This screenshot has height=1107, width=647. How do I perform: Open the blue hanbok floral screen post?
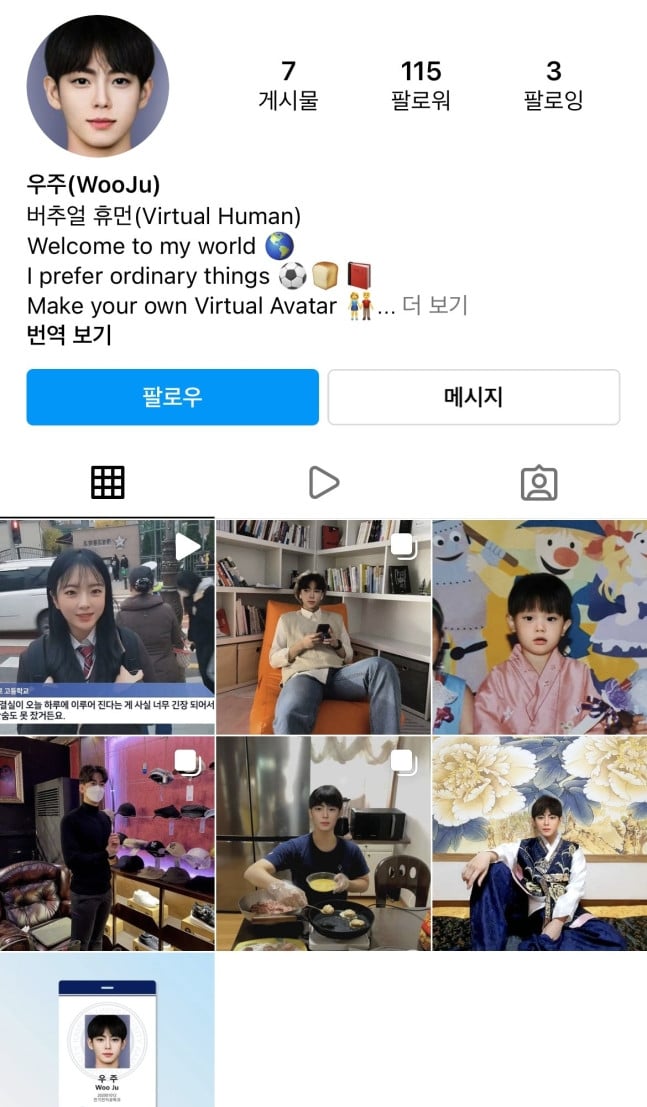(x=540, y=843)
